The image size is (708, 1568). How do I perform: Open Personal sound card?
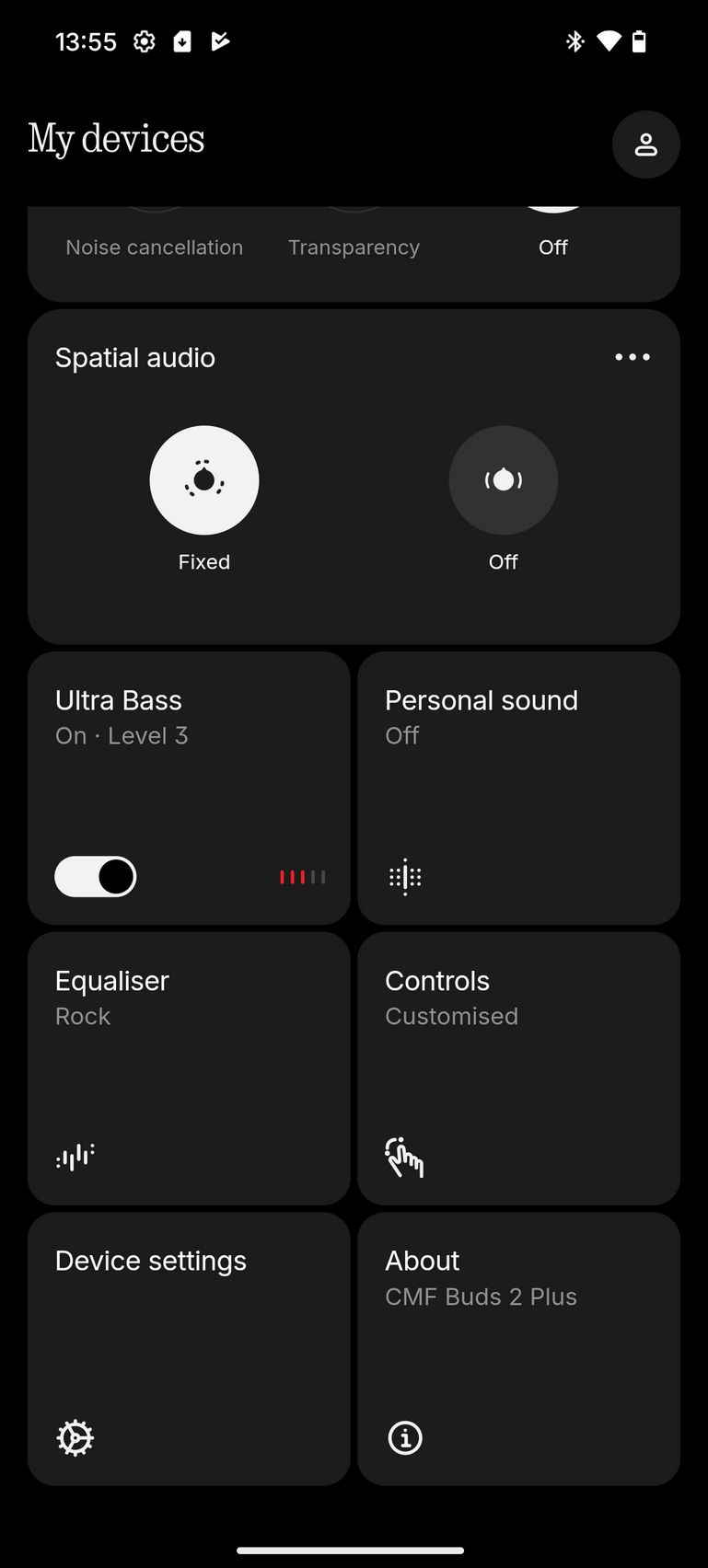pyautogui.click(x=518, y=789)
